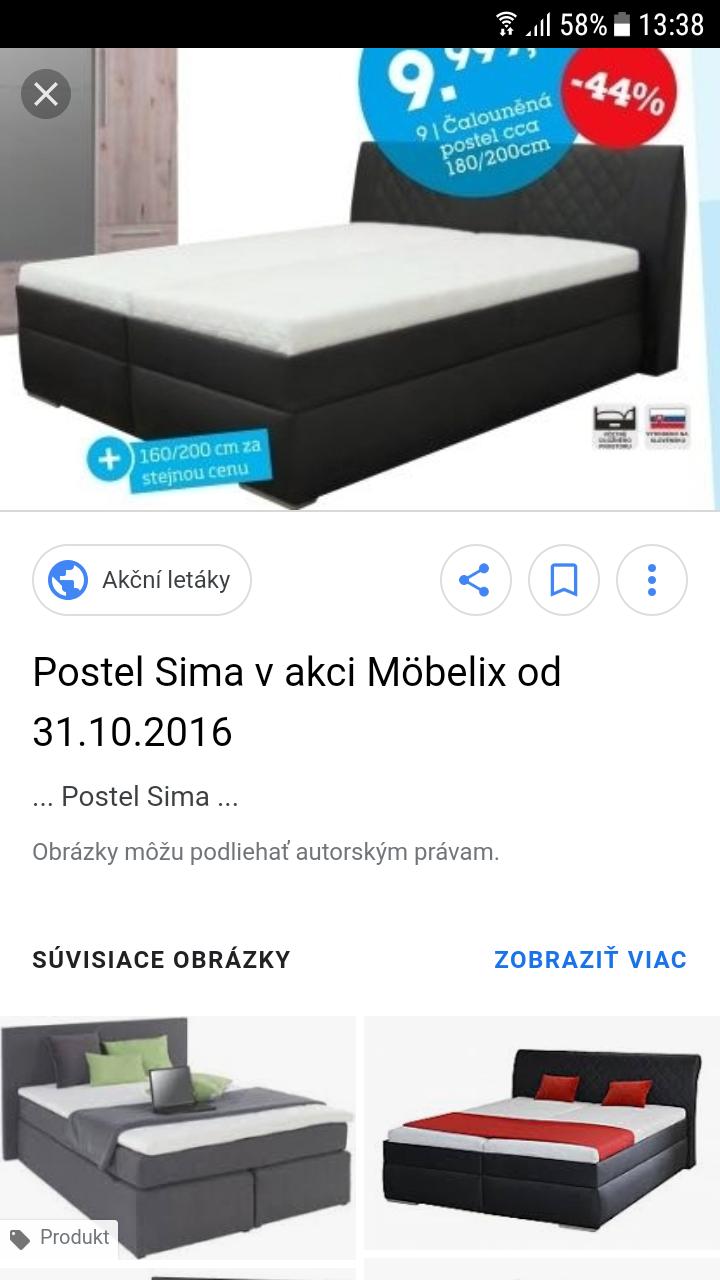Open the three-dot overflow menu
Viewport: 720px width, 1280px height.
tap(652, 580)
